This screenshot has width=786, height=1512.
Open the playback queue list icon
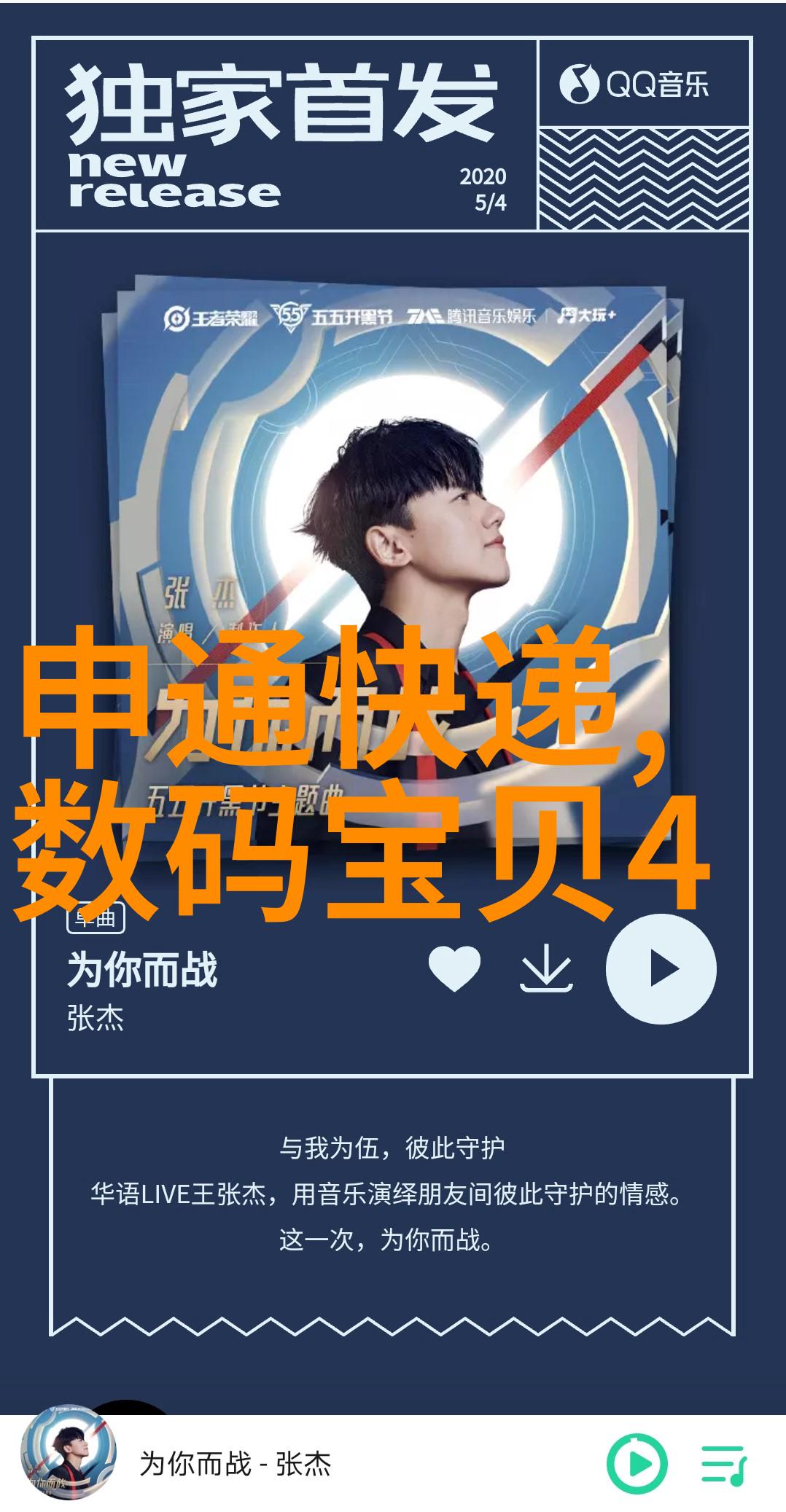pyautogui.click(x=723, y=1463)
